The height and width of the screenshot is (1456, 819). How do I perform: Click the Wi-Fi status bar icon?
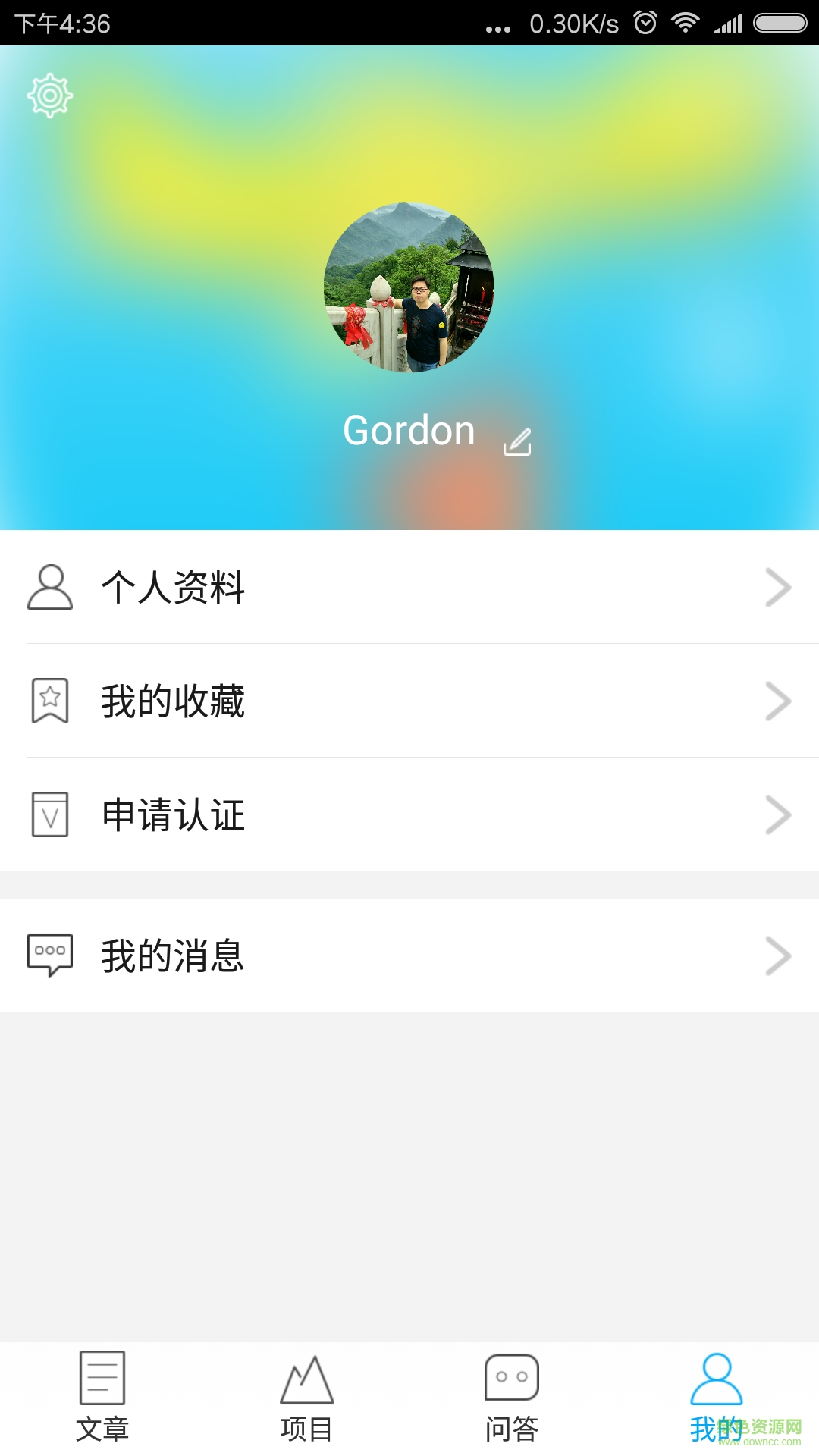pyautogui.click(x=685, y=23)
